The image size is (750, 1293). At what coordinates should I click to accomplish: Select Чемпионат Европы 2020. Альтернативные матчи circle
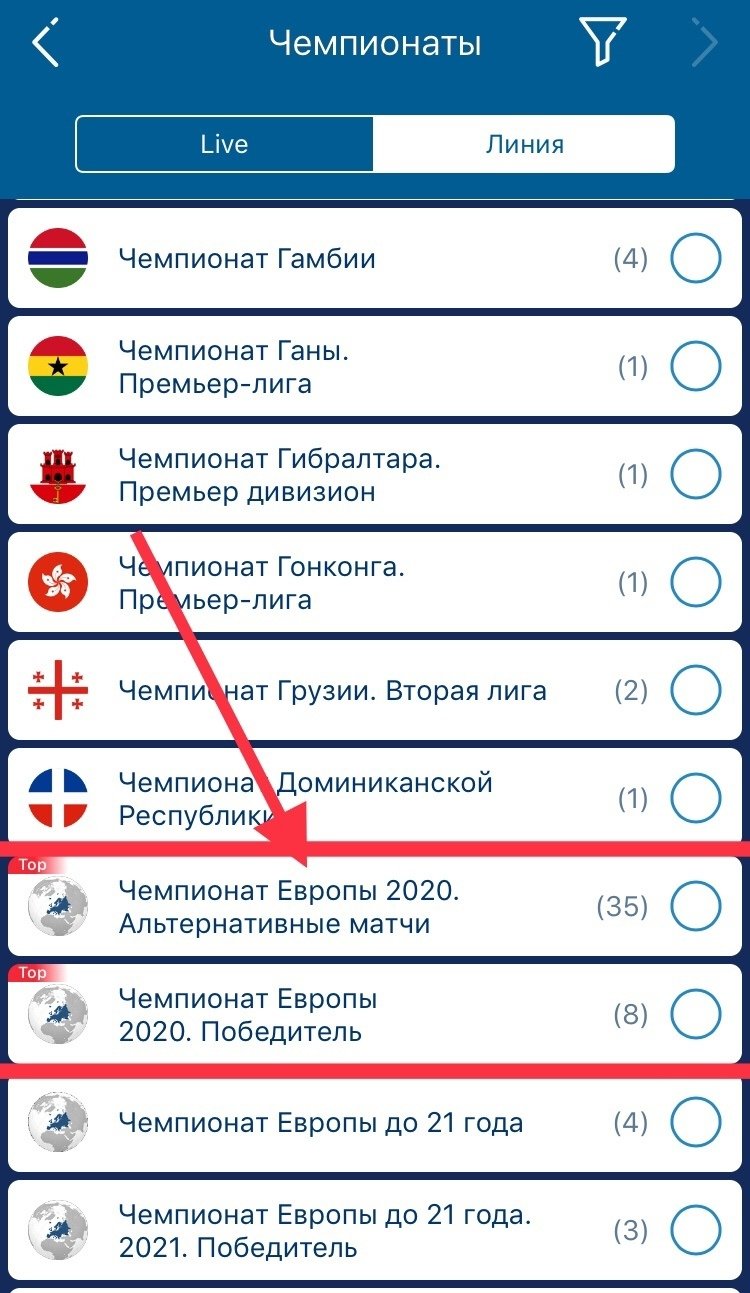point(695,907)
